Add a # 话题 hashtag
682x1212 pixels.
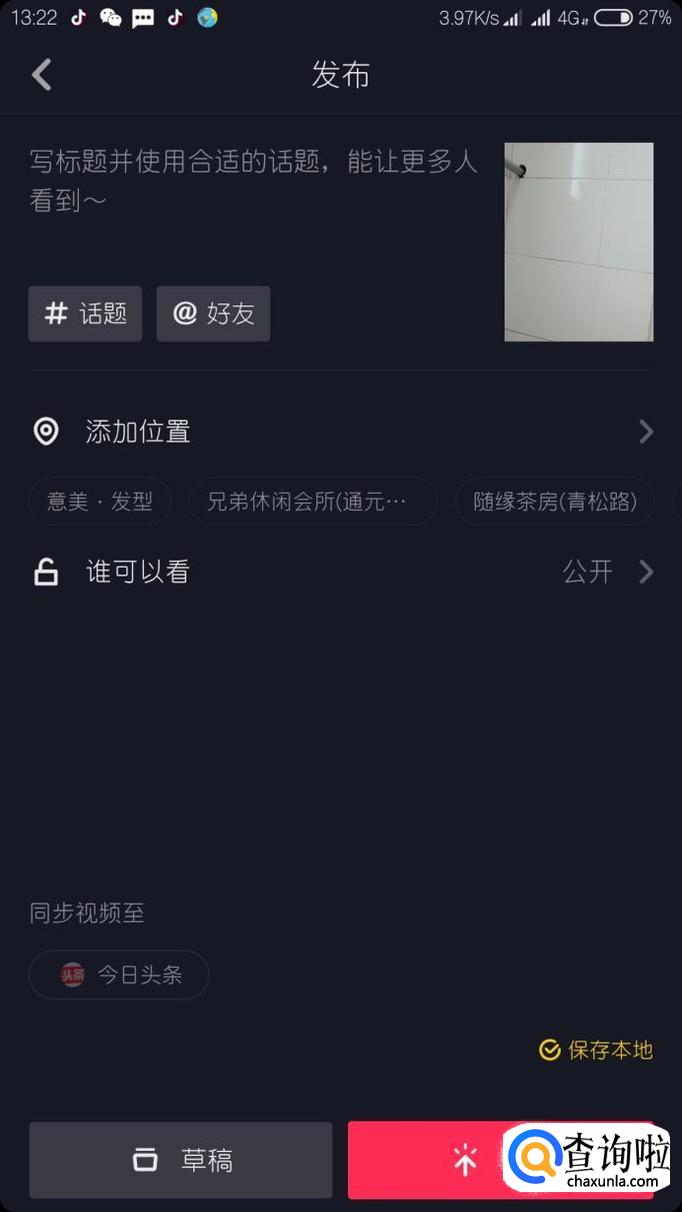(x=85, y=314)
